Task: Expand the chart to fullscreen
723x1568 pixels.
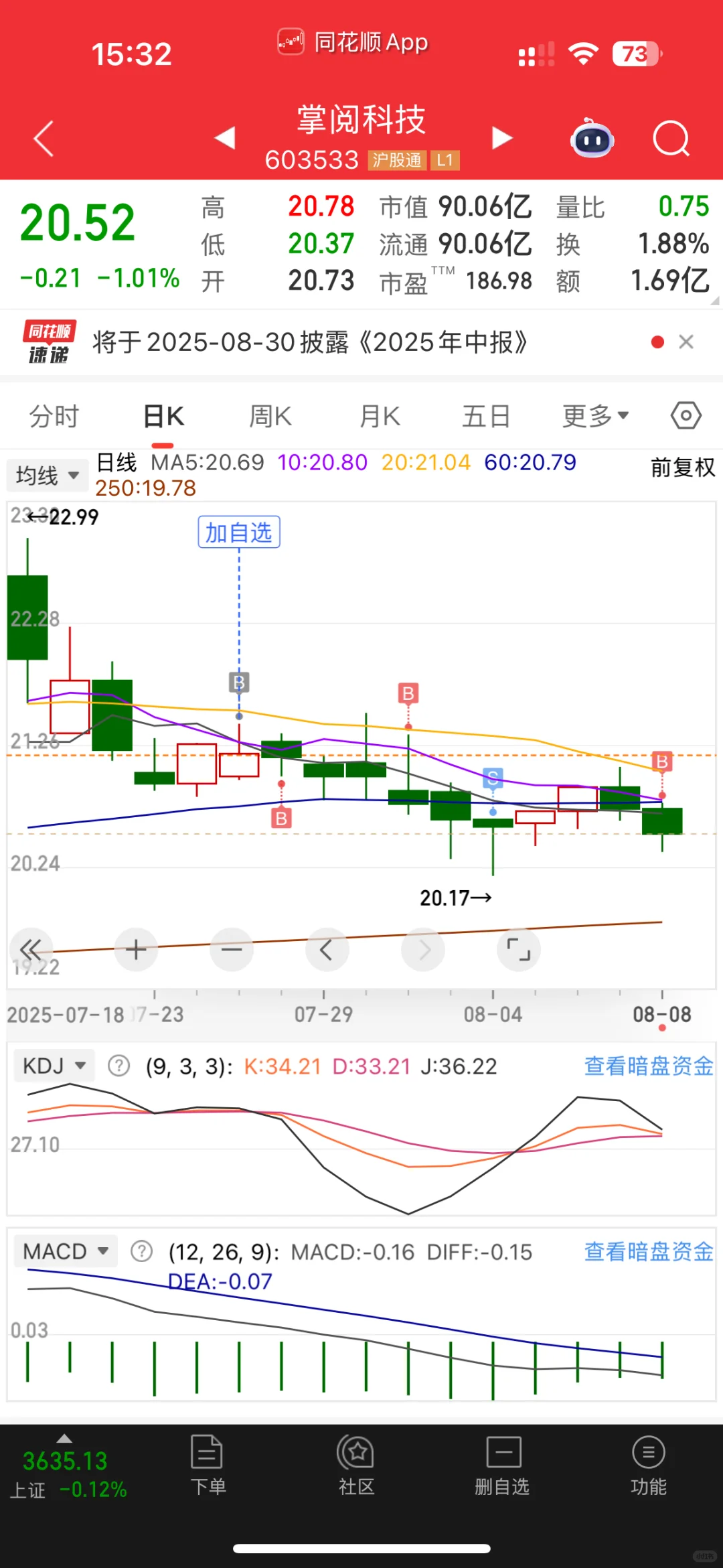Action: (519, 950)
